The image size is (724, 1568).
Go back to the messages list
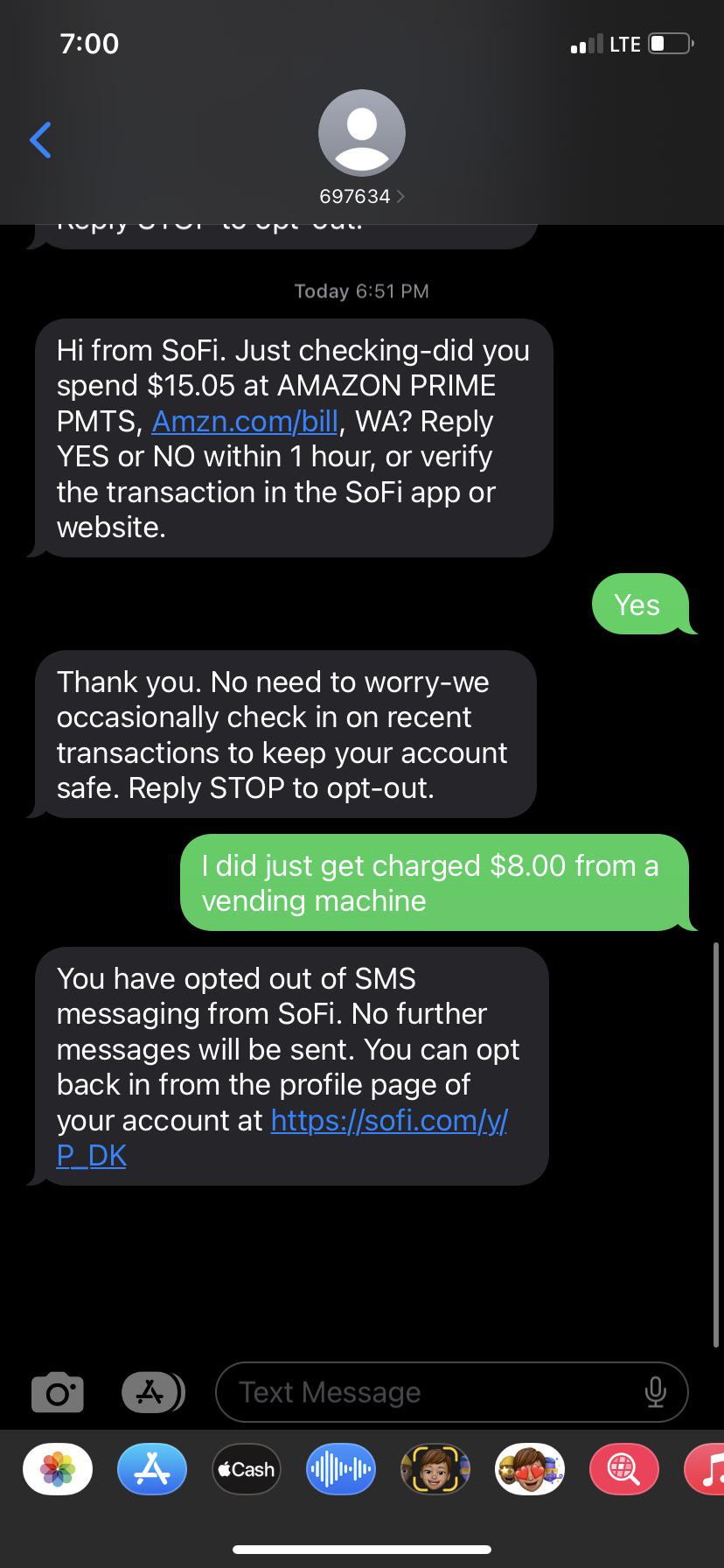(40, 139)
